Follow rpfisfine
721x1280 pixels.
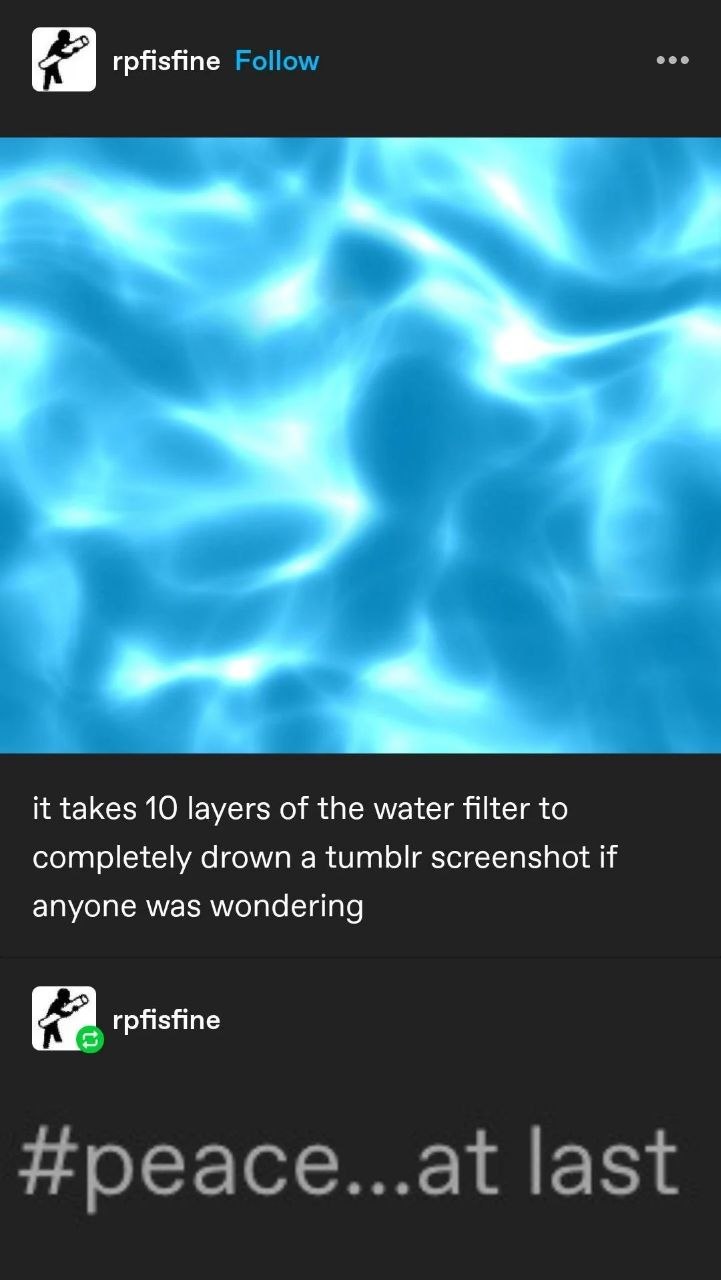click(277, 61)
